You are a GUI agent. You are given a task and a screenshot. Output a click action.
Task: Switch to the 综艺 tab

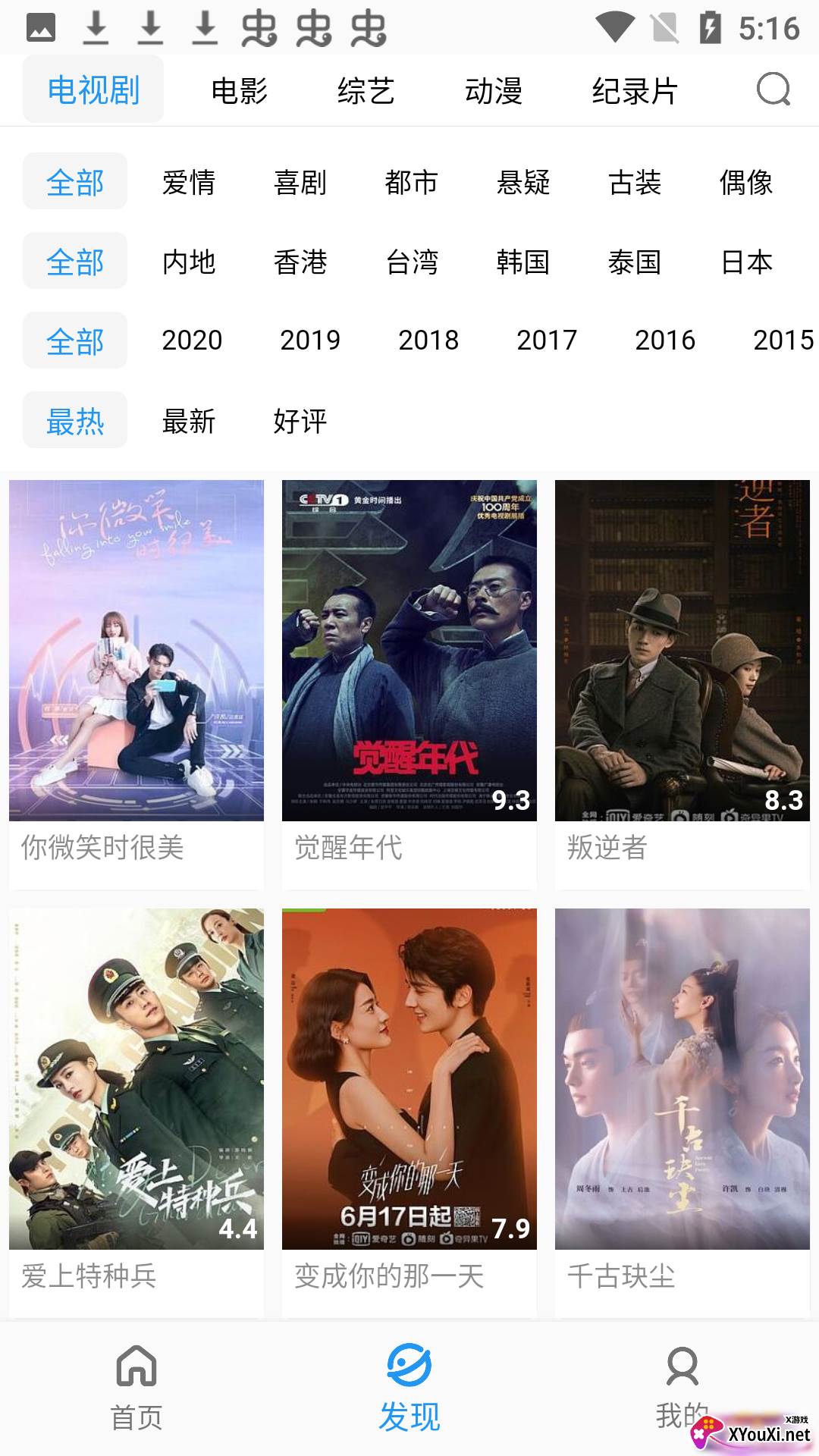(x=366, y=91)
